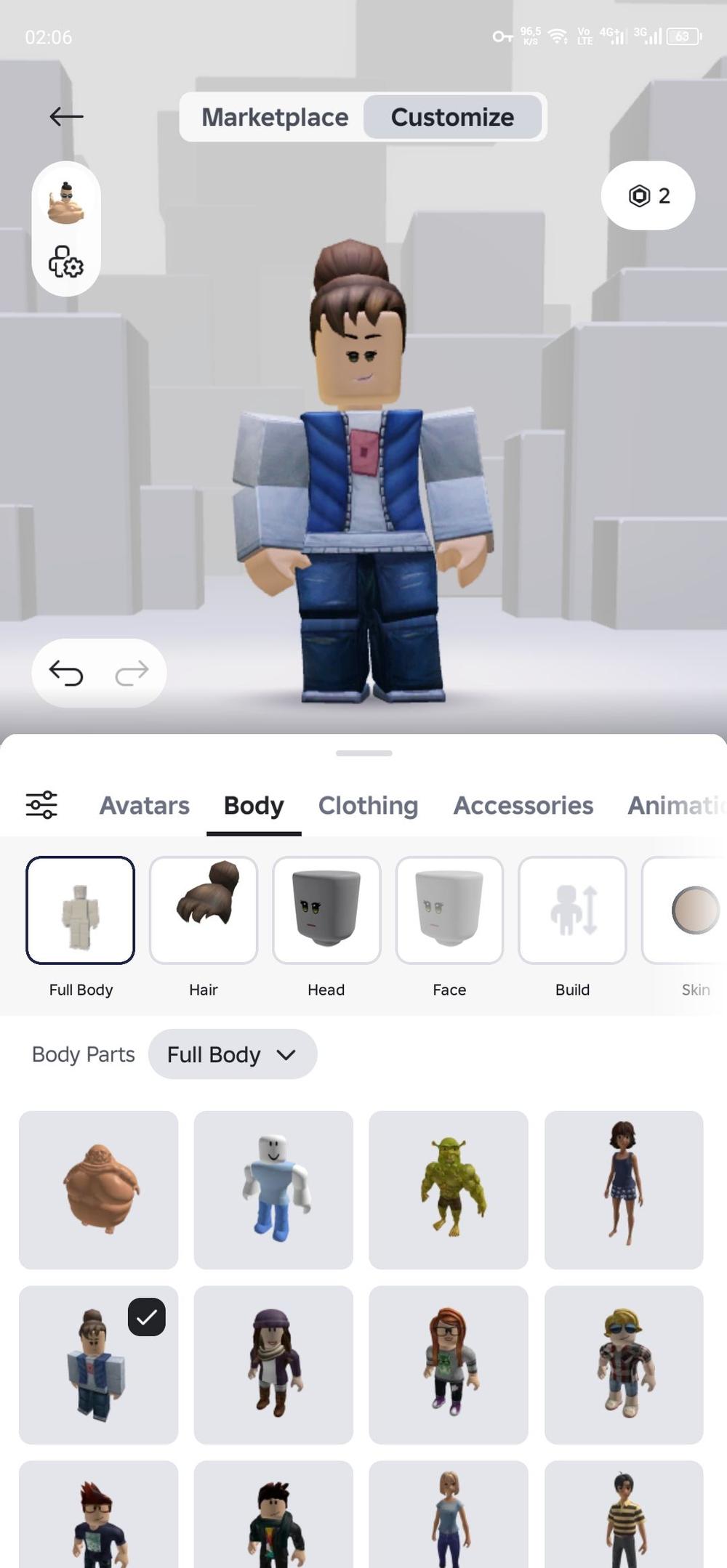The width and height of the screenshot is (727, 1568).
Task: Open the Robux balance button
Action: tap(648, 195)
